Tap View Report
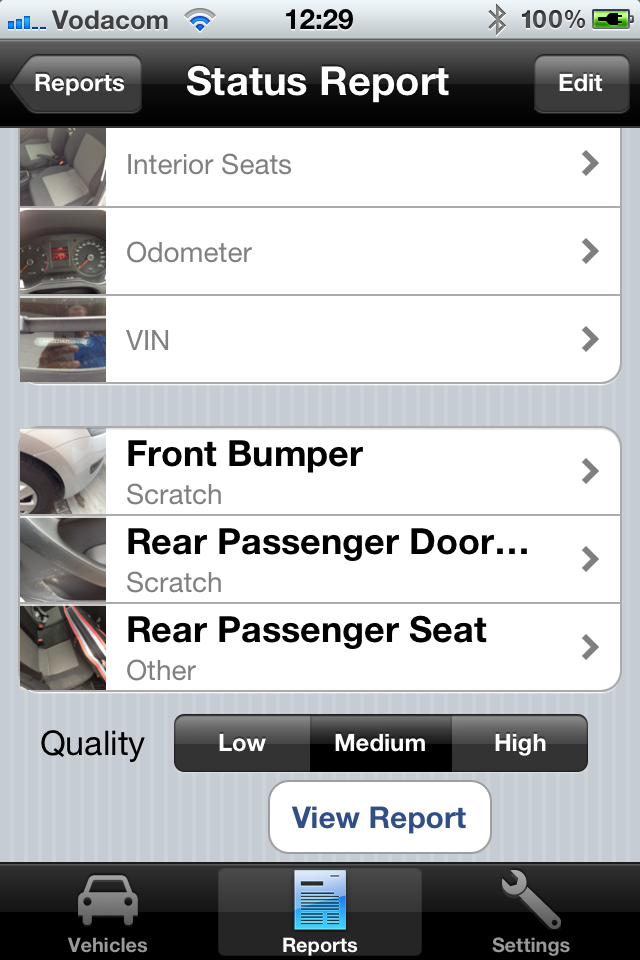This screenshot has height=960, width=640. point(379,818)
